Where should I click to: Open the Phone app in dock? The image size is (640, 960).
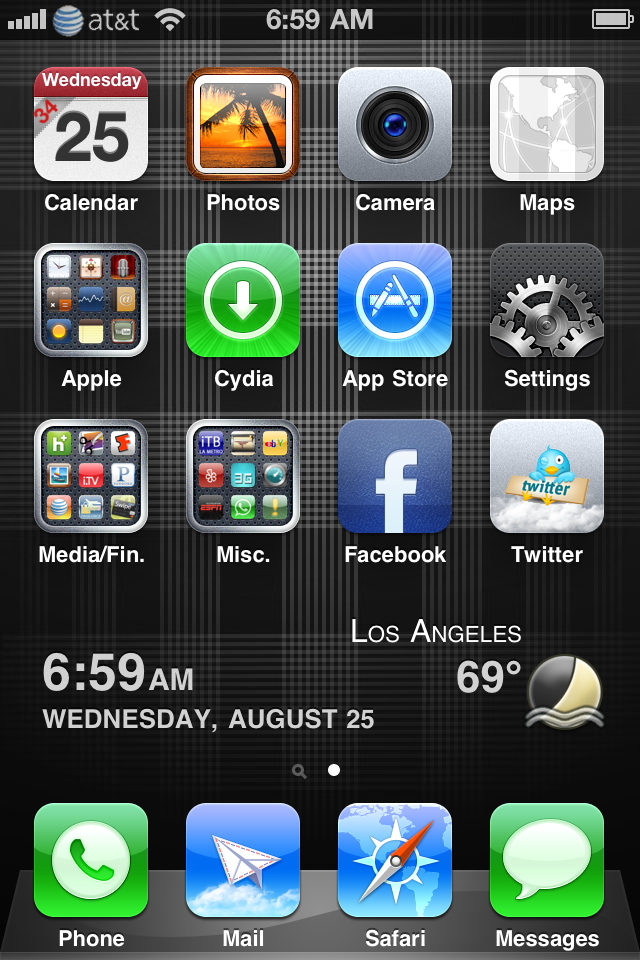click(x=91, y=860)
